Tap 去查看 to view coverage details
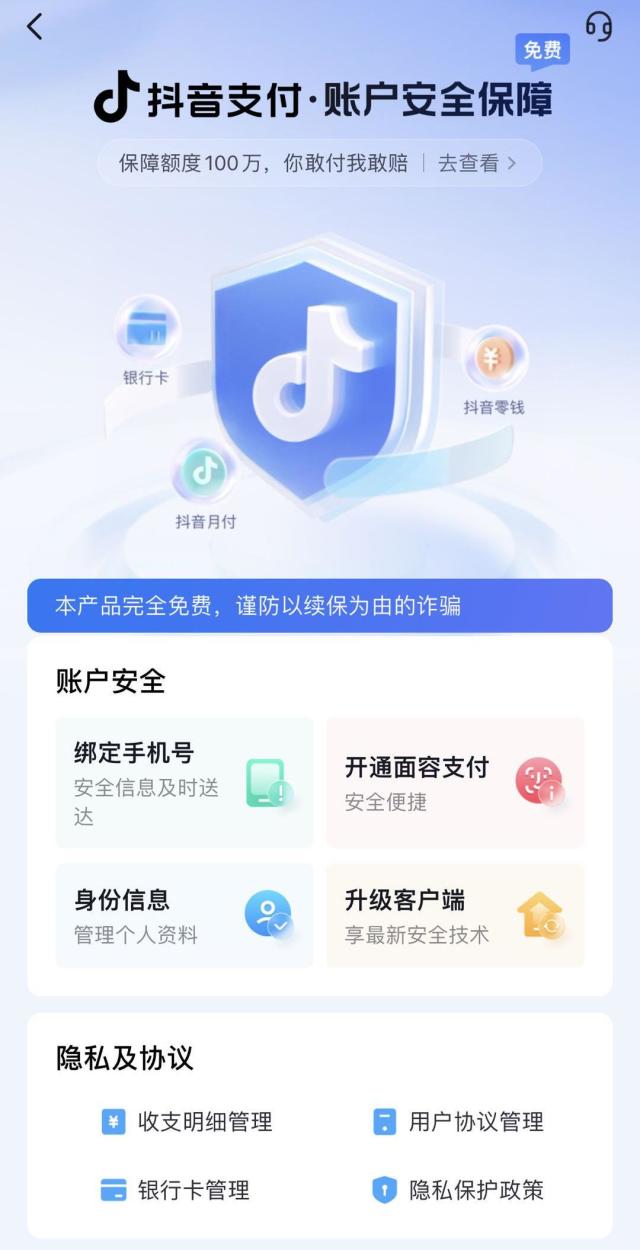640x1250 pixels. [x=477, y=163]
